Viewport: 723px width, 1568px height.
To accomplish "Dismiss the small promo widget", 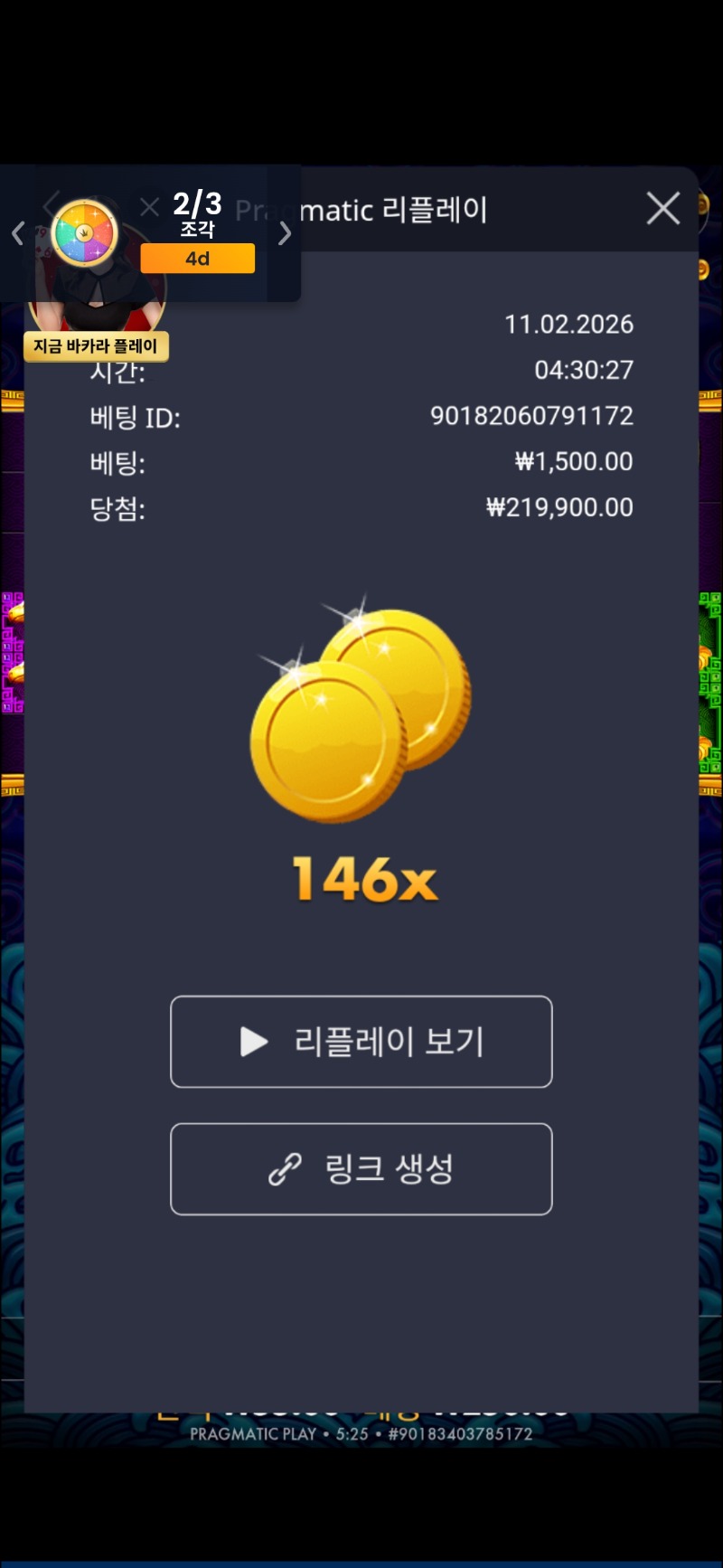I will (x=150, y=207).
